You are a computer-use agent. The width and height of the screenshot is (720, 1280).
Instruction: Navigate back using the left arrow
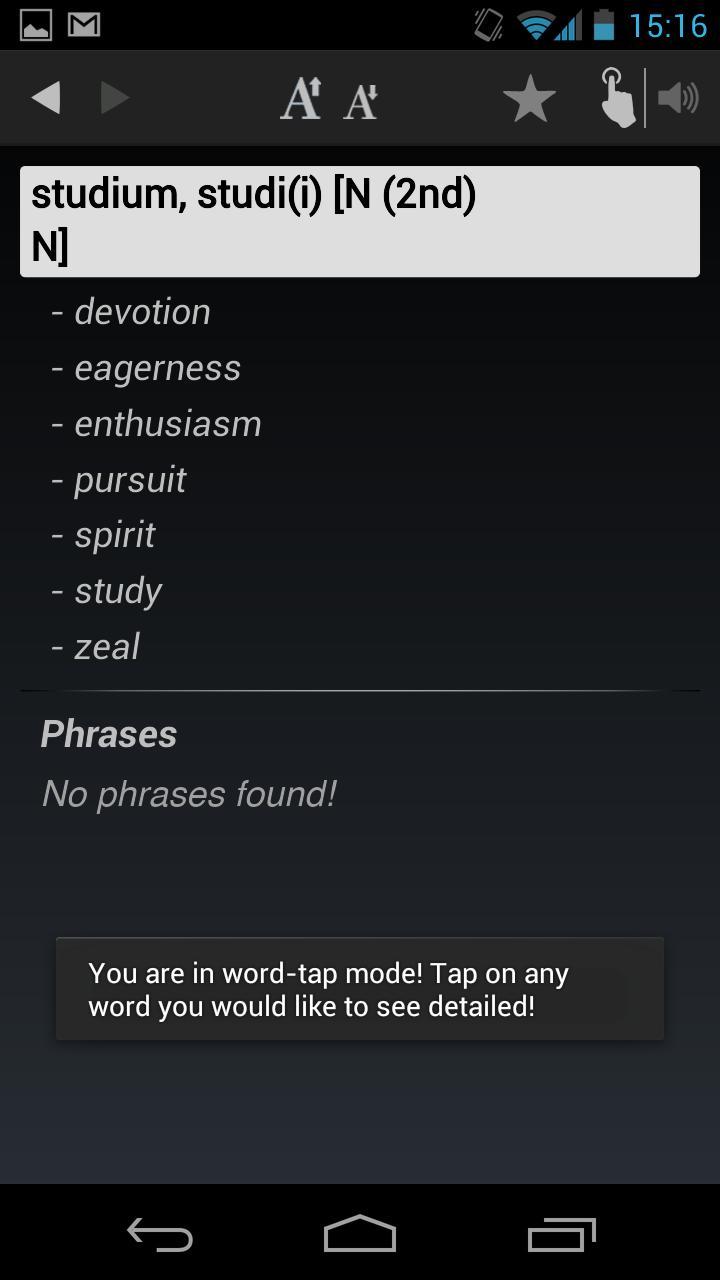tap(45, 97)
